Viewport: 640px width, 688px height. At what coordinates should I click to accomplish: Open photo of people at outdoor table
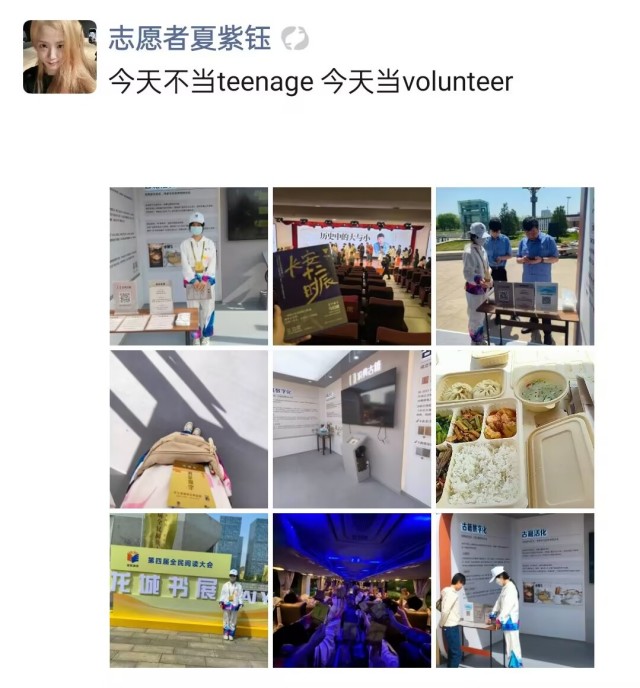[x=514, y=265]
